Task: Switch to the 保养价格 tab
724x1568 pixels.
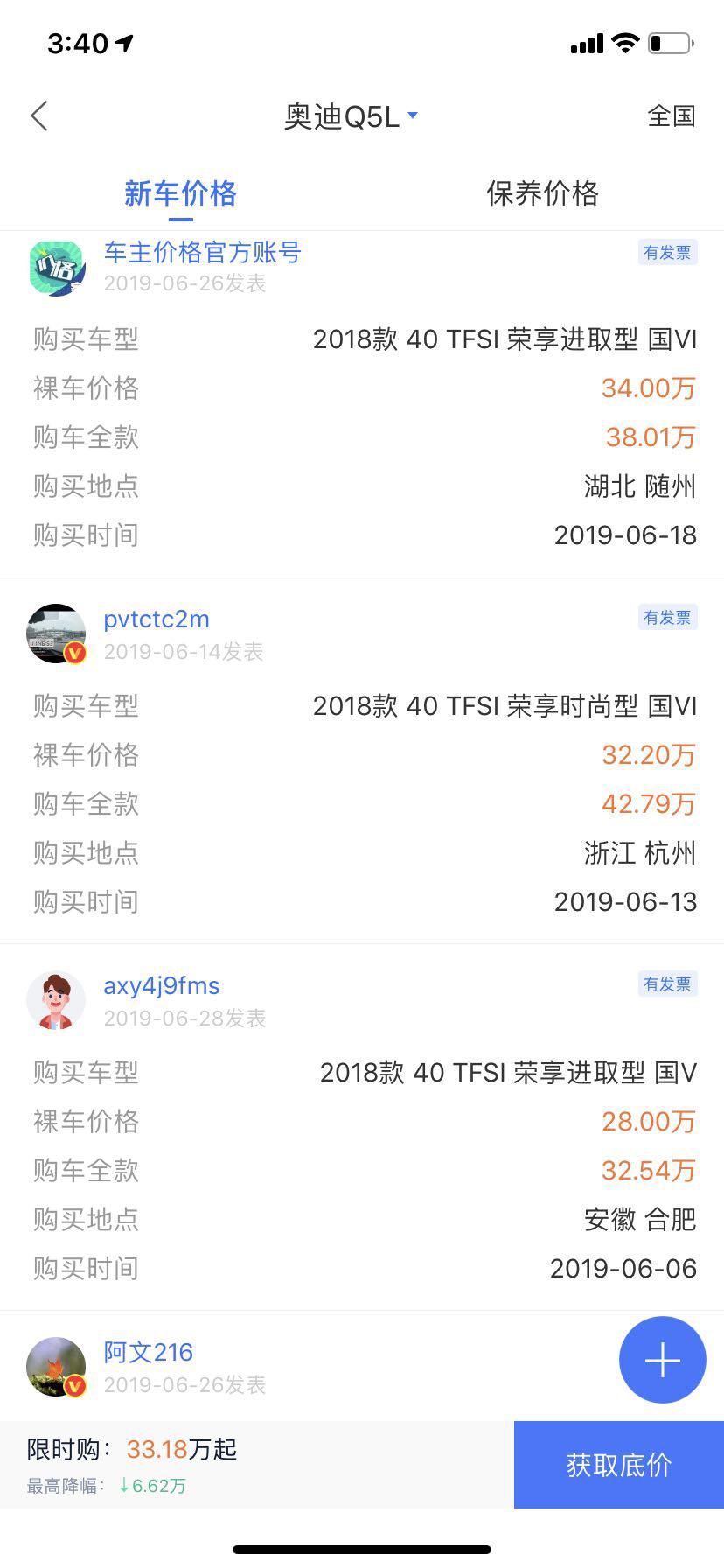Action: coord(541,193)
